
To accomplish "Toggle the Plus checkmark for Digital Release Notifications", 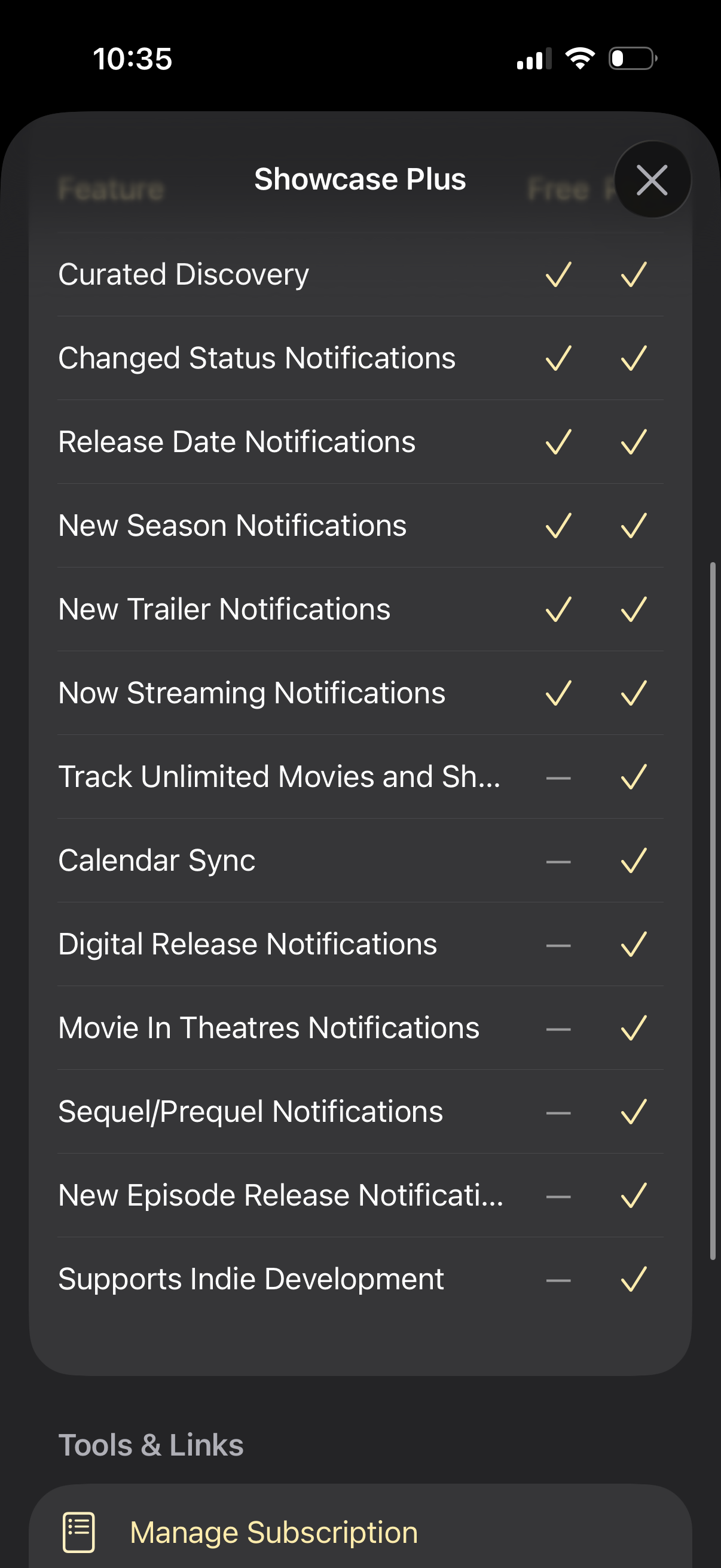I will point(633,944).
